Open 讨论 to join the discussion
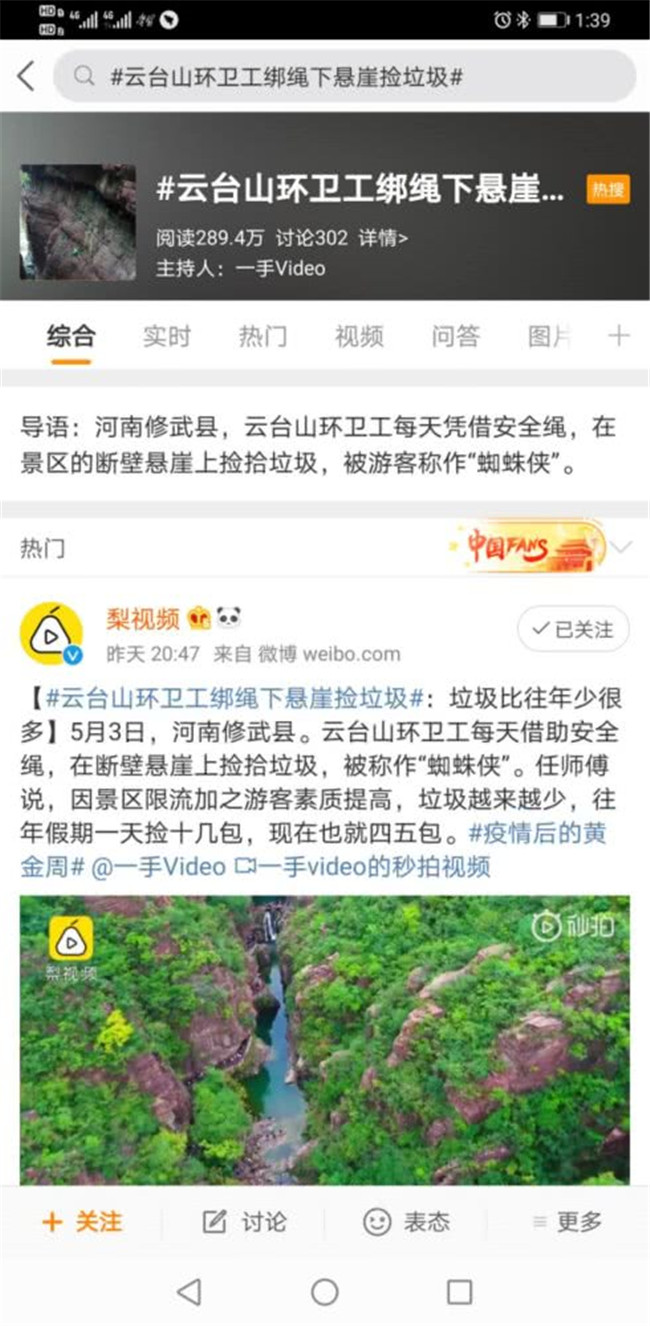This screenshot has width=650, height=1326. coord(245,1221)
